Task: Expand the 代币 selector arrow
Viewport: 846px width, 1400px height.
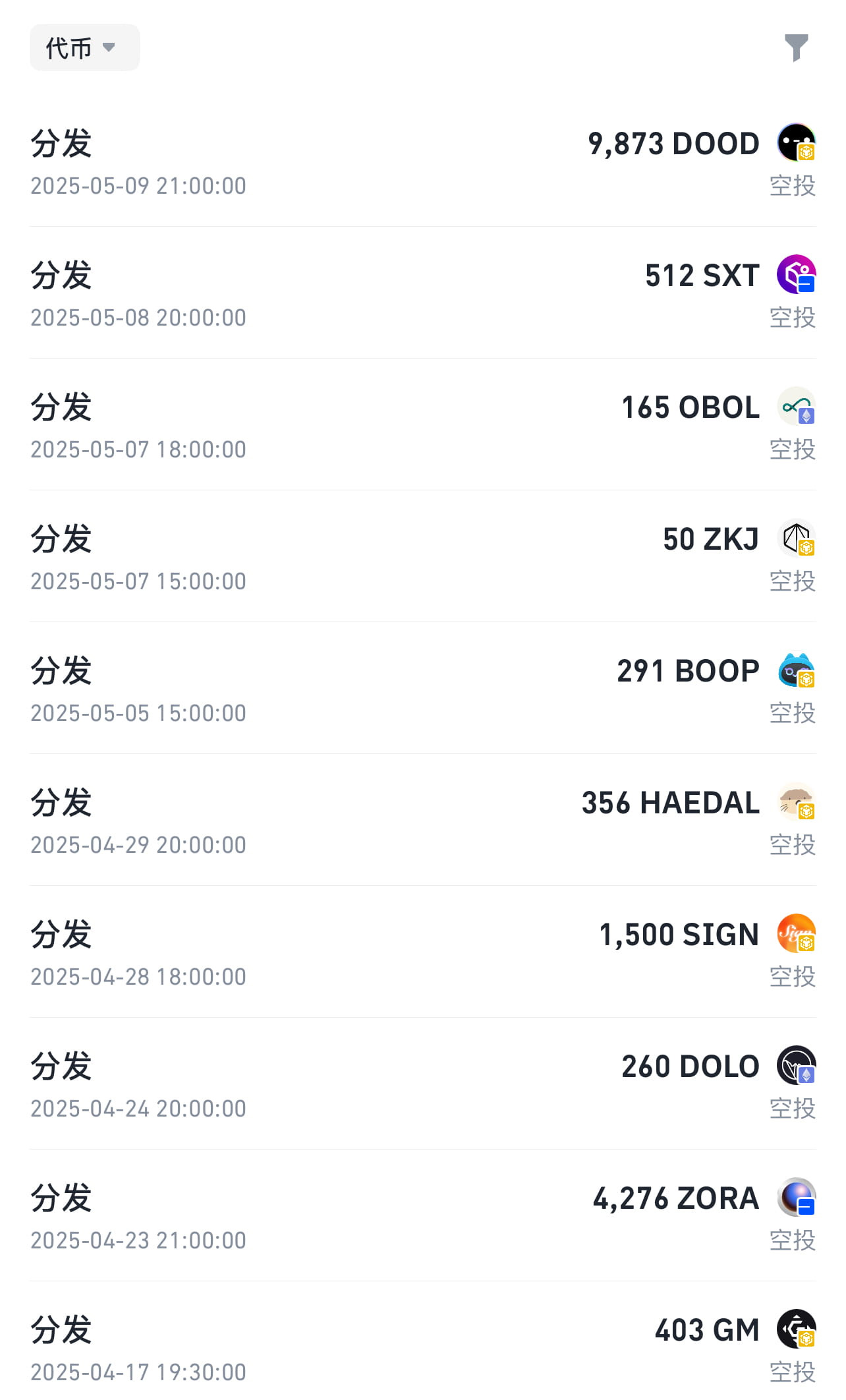Action: coord(109,47)
